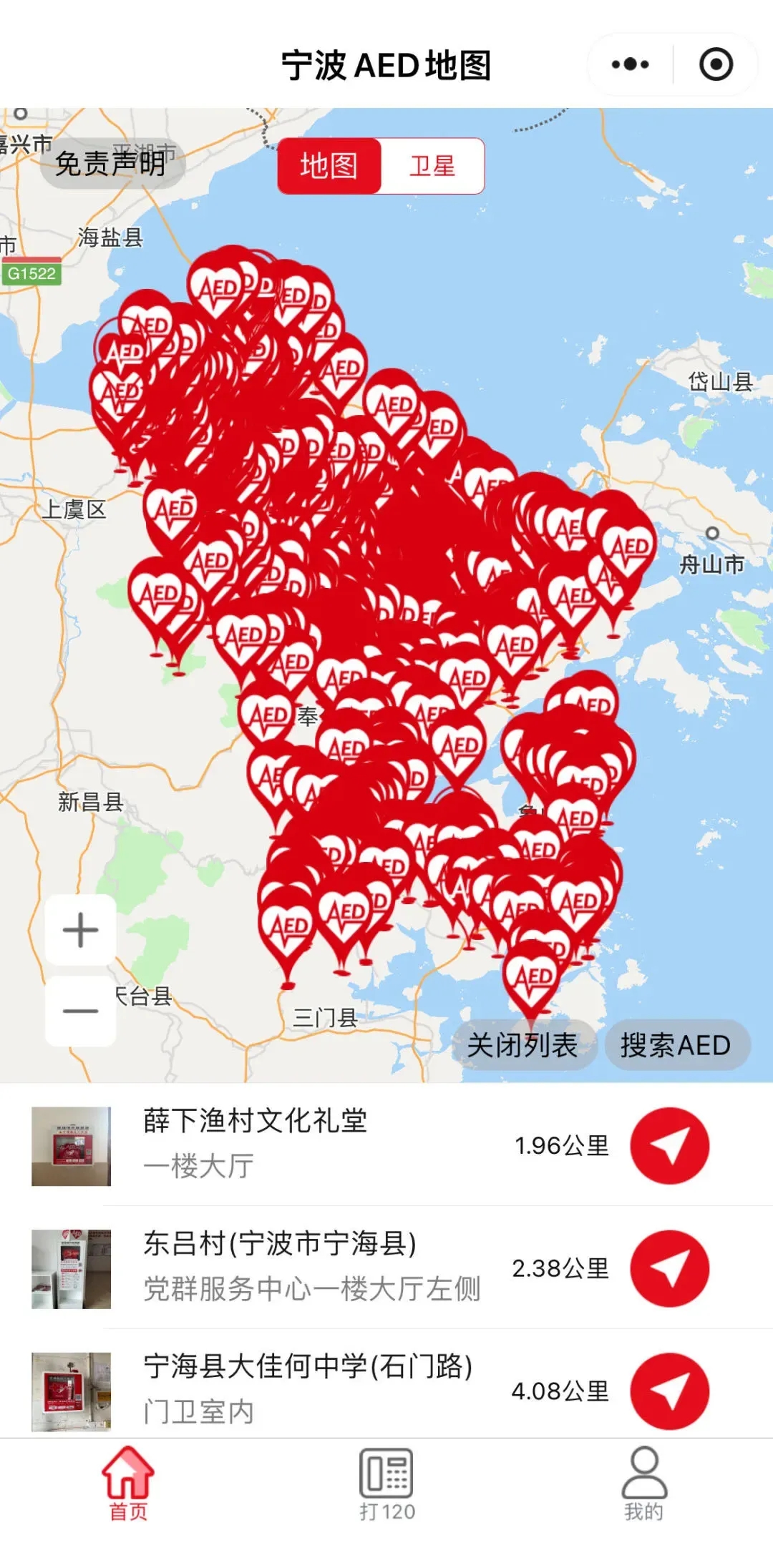Zoom out of the map
Viewport: 773px width, 1568px height.
point(80,1011)
